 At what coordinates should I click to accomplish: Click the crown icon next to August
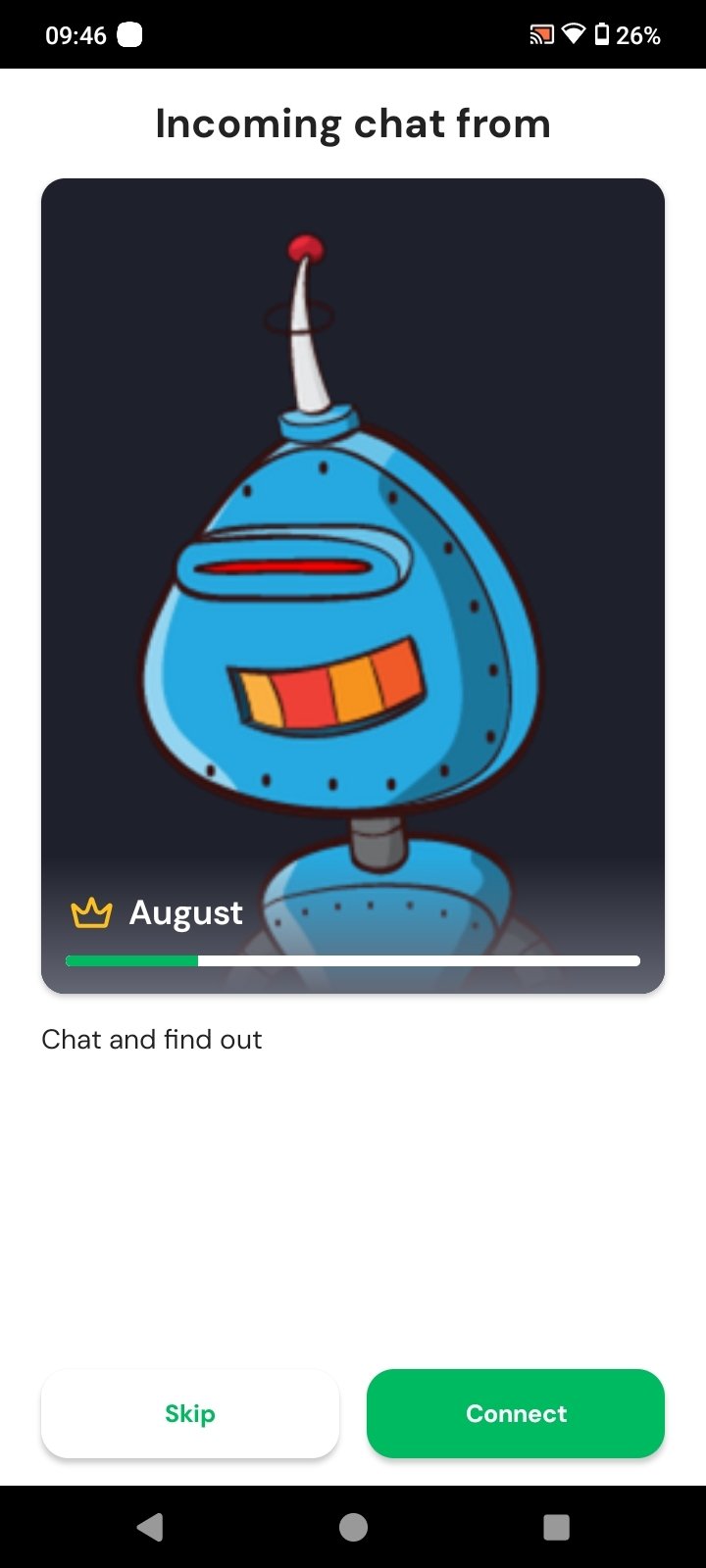(x=91, y=912)
